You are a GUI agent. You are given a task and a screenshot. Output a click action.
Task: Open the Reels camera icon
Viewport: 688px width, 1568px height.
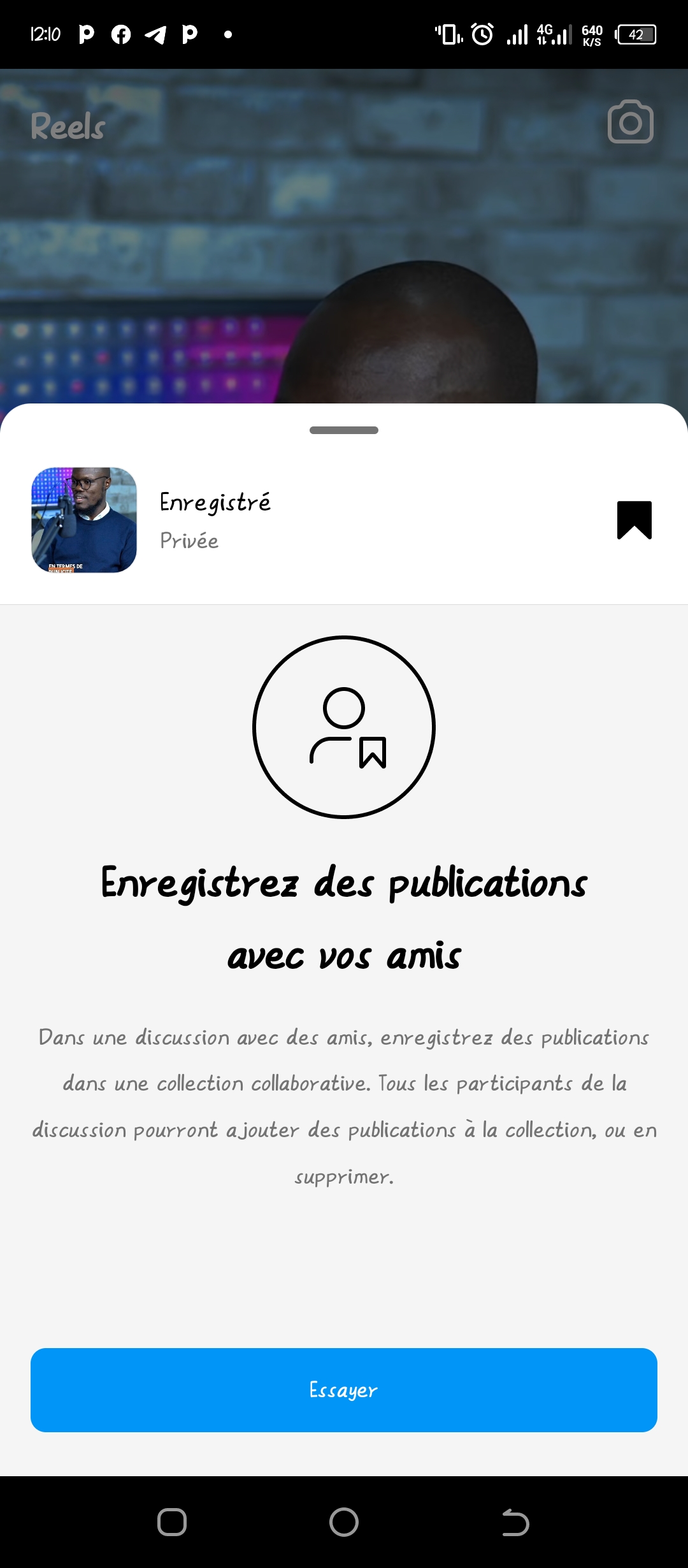coord(630,122)
